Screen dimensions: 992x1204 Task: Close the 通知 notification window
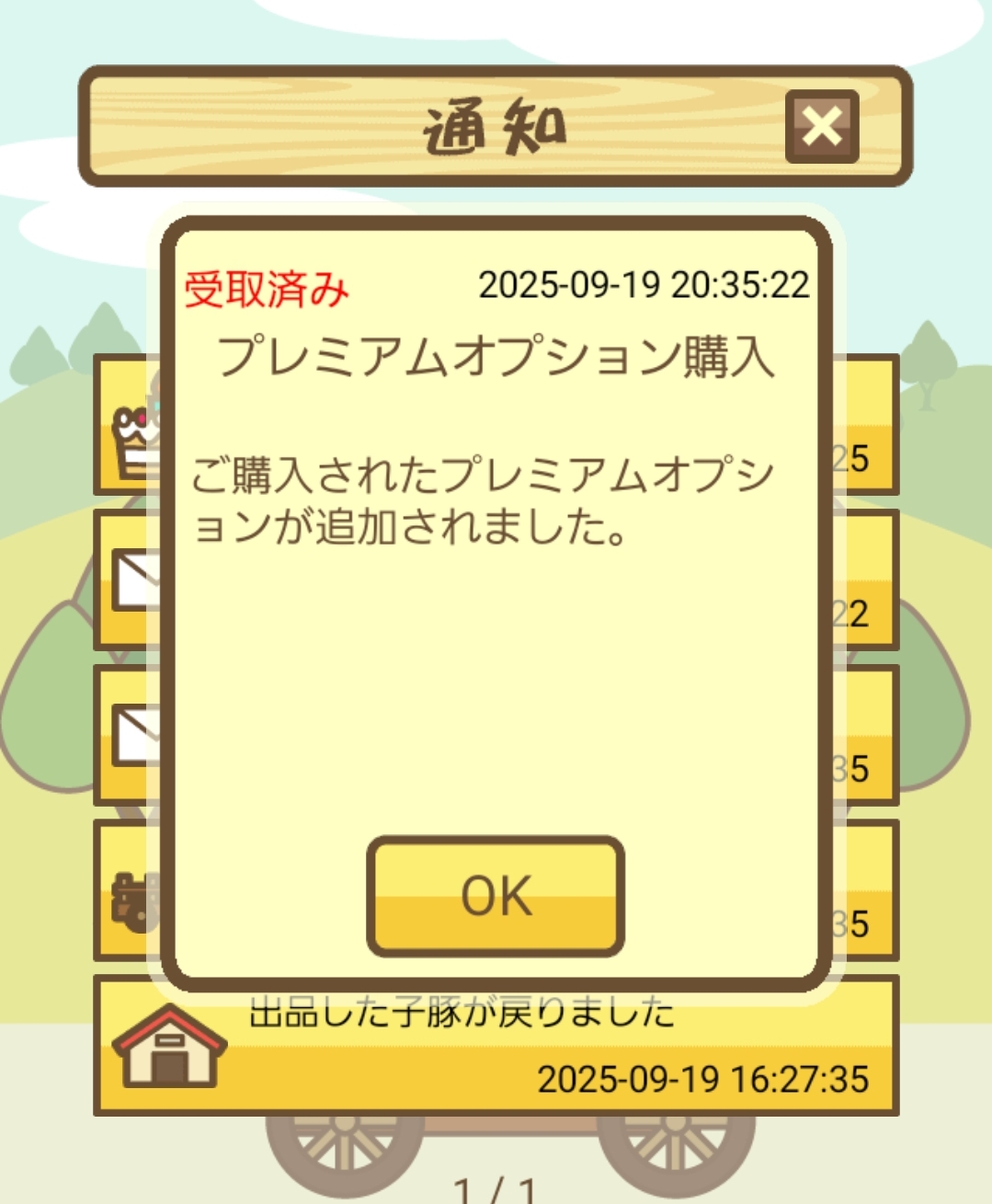tap(821, 127)
